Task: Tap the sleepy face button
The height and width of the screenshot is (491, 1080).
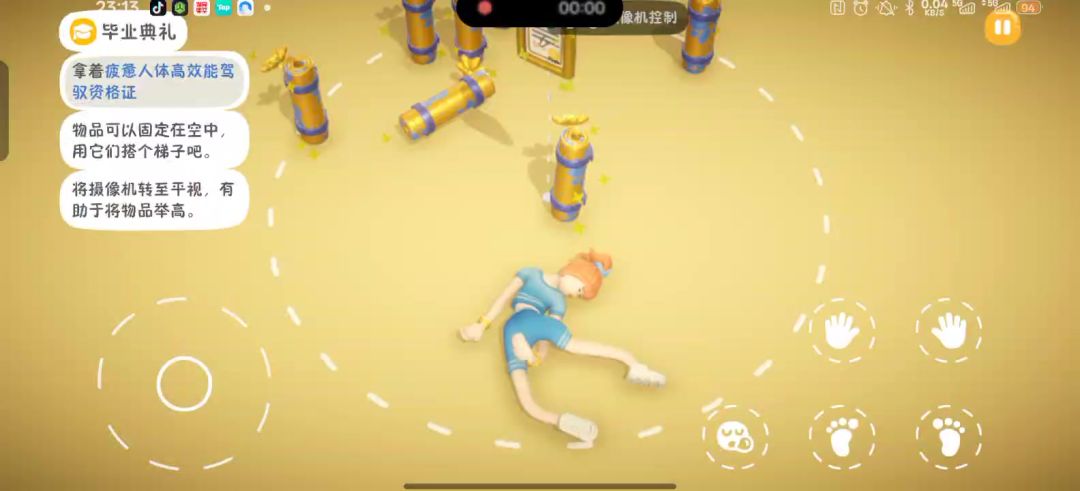Action: 735,437
